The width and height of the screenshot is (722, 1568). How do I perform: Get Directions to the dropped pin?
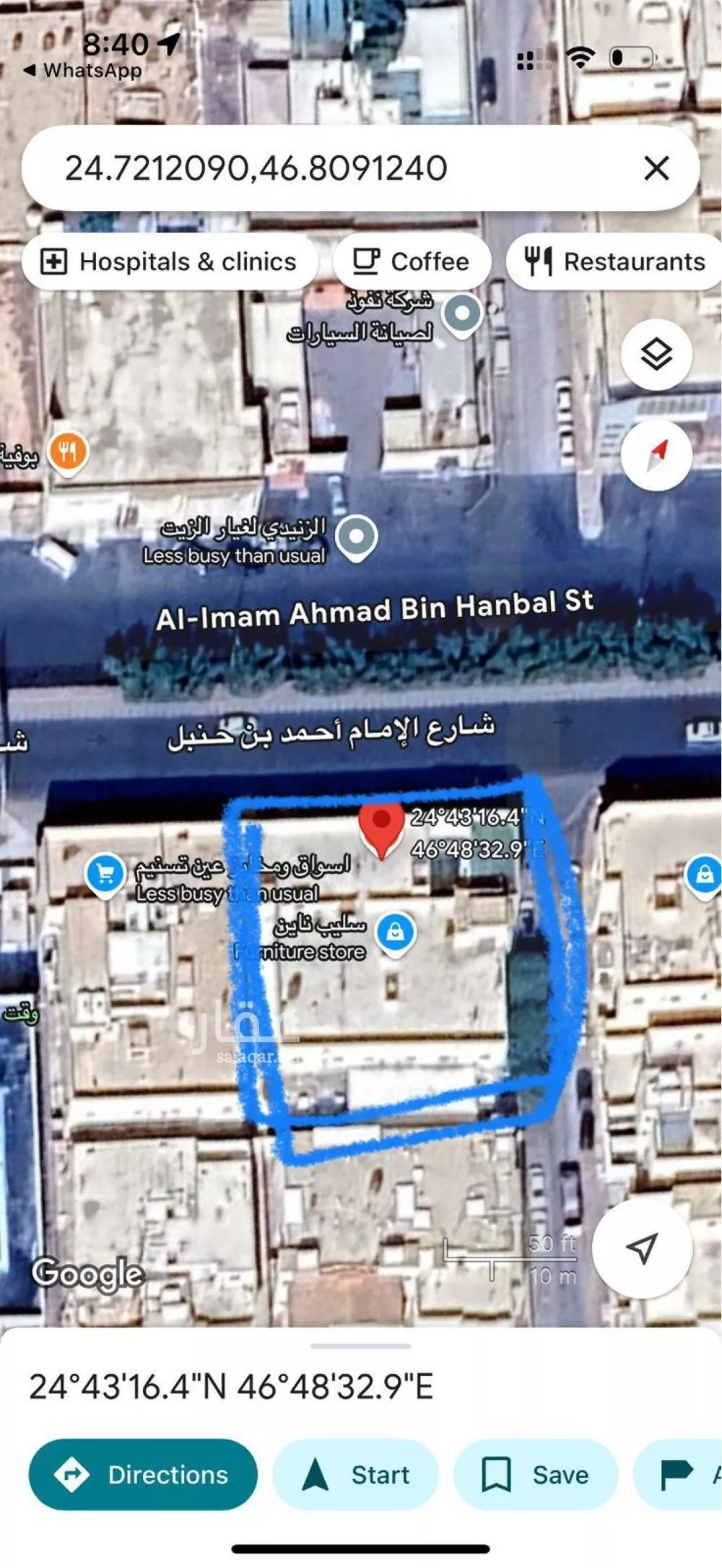pos(143,1474)
